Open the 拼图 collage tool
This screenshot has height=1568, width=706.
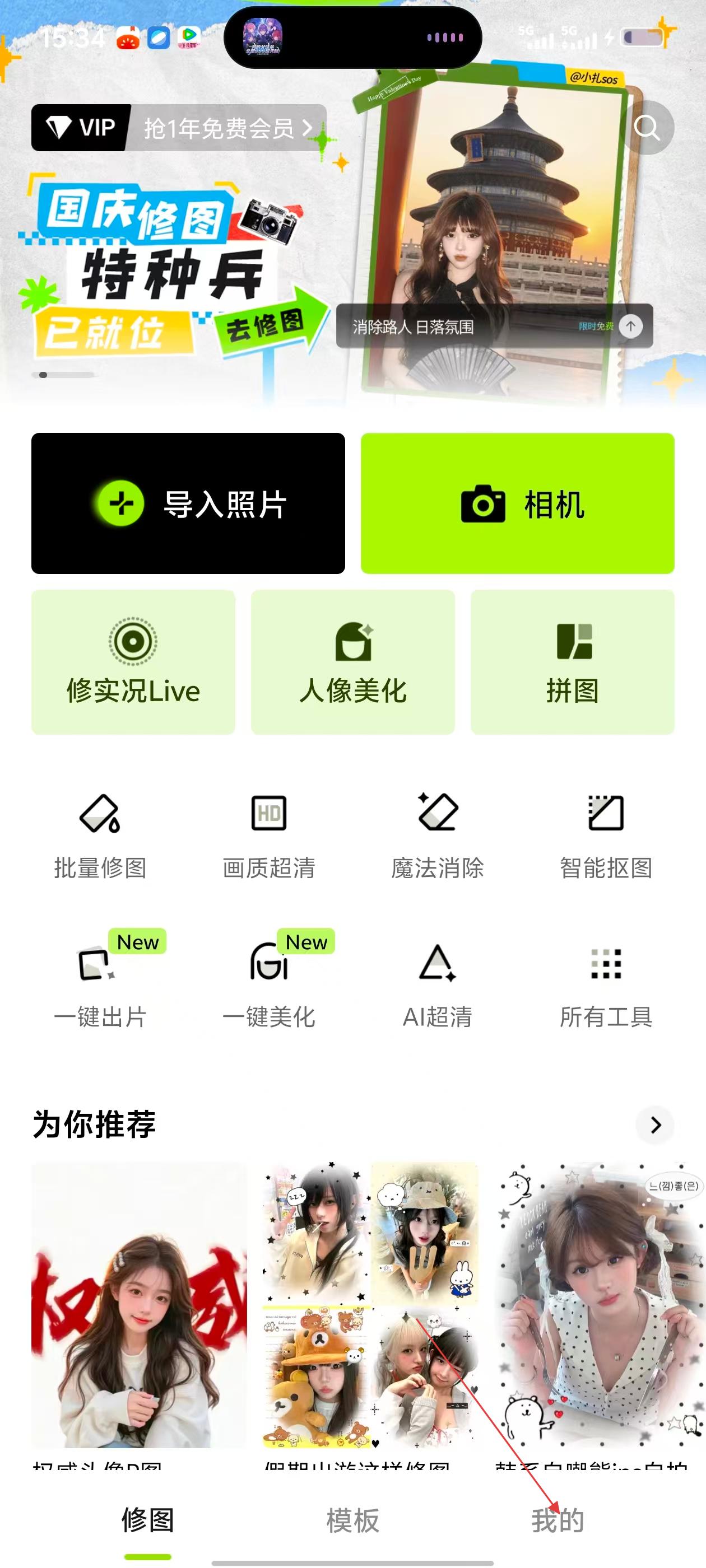[x=572, y=662]
